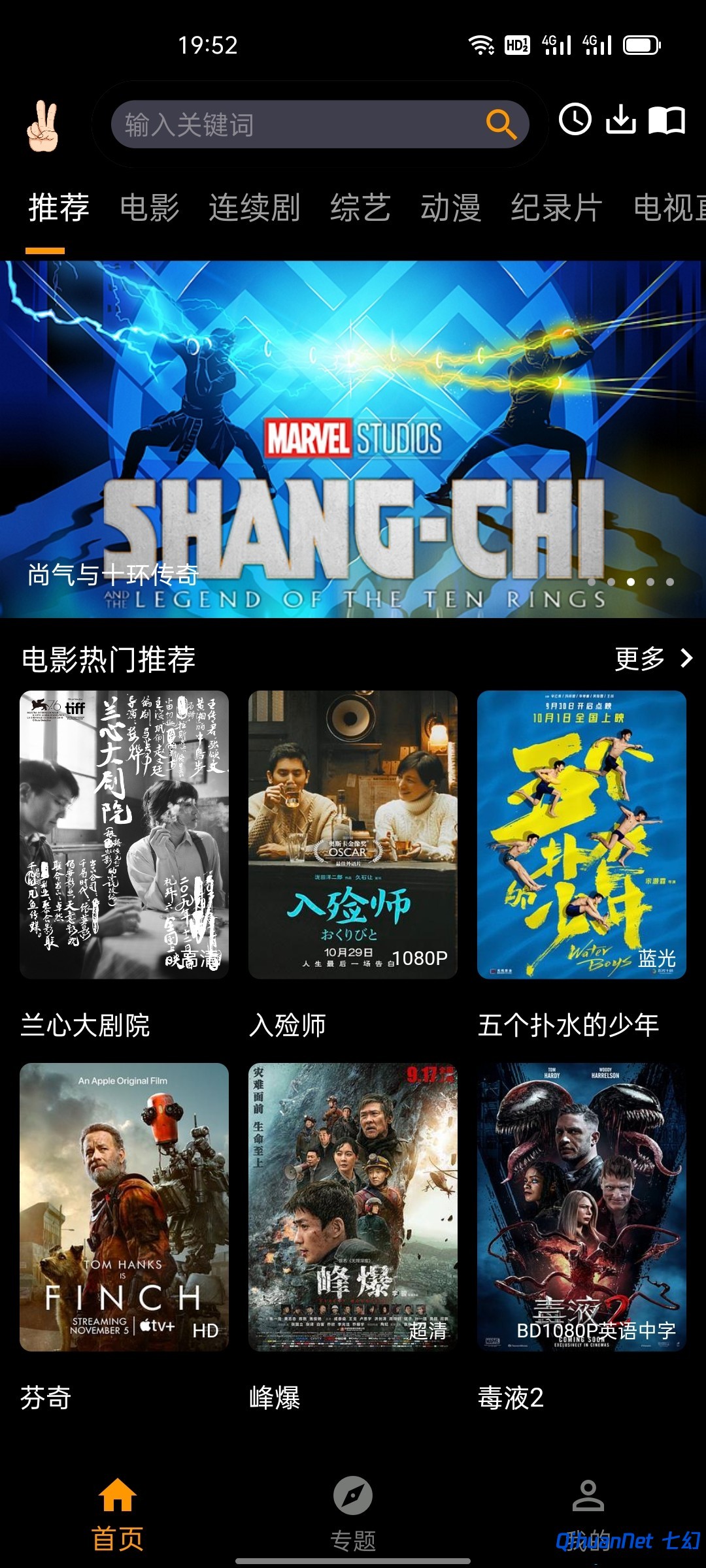
Task: Open the 纪录片 tab
Action: pos(556,208)
